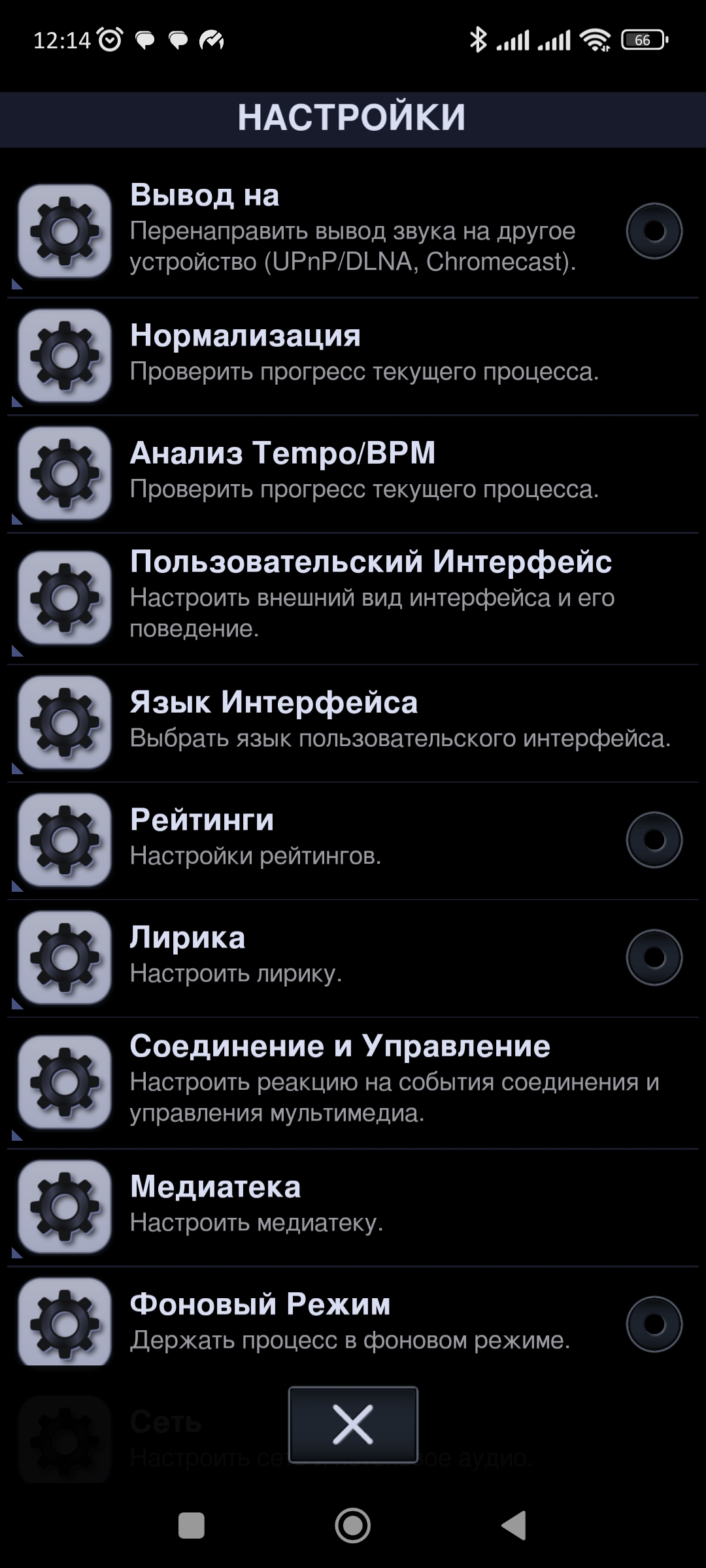Image resolution: width=706 pixels, height=1568 pixels.
Task: Toggle the Лирика switch
Action: tap(654, 957)
